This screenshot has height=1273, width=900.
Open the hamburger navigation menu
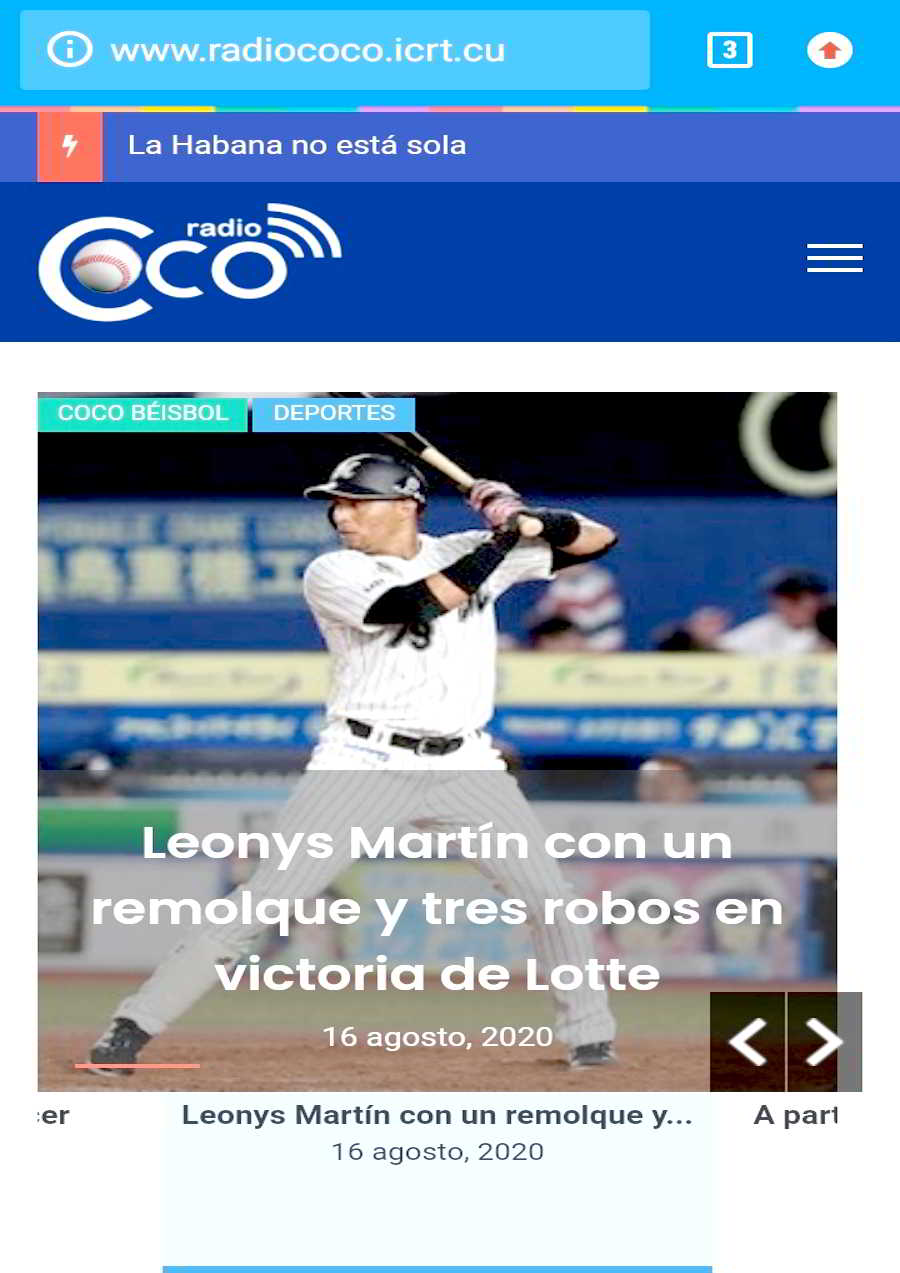834,258
